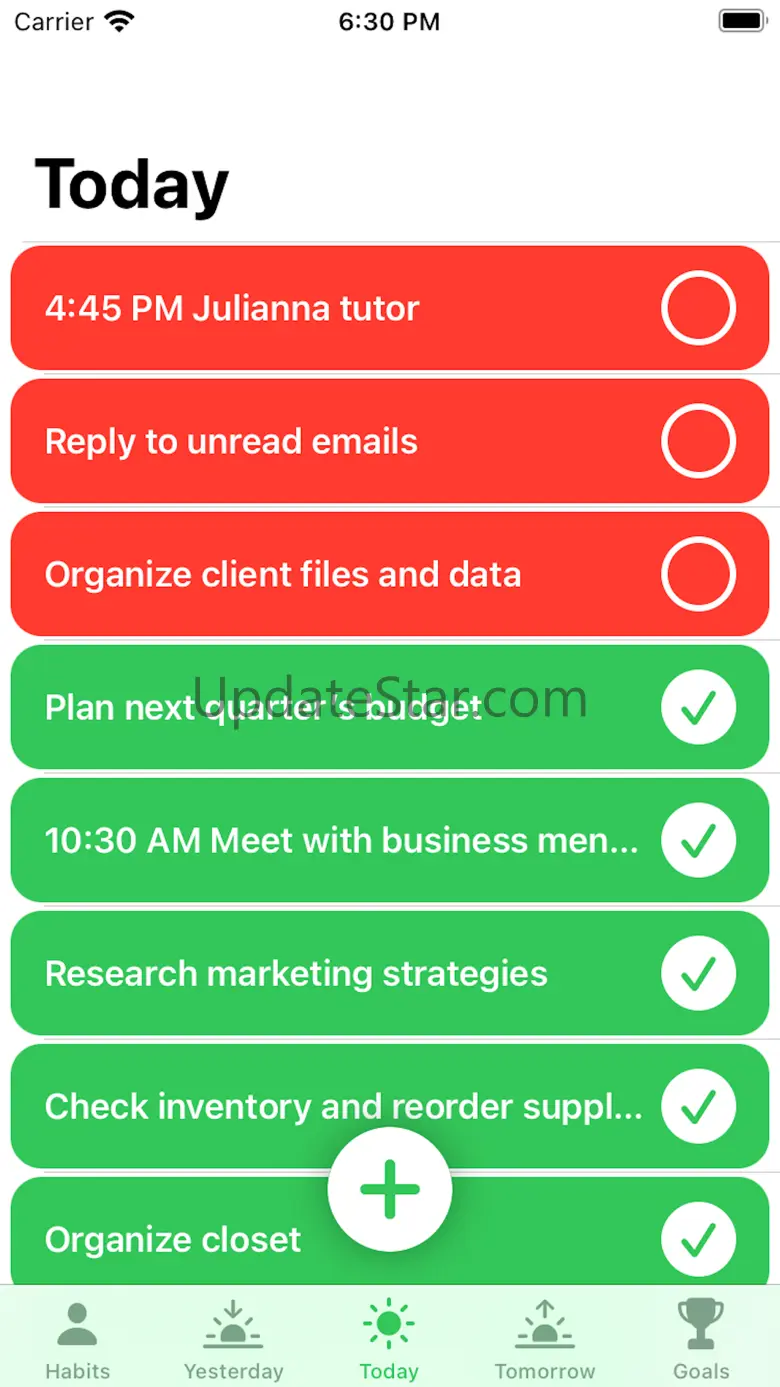This screenshot has width=780, height=1387.
Task: Uncheck the Organize closet task
Action: [x=698, y=1239]
